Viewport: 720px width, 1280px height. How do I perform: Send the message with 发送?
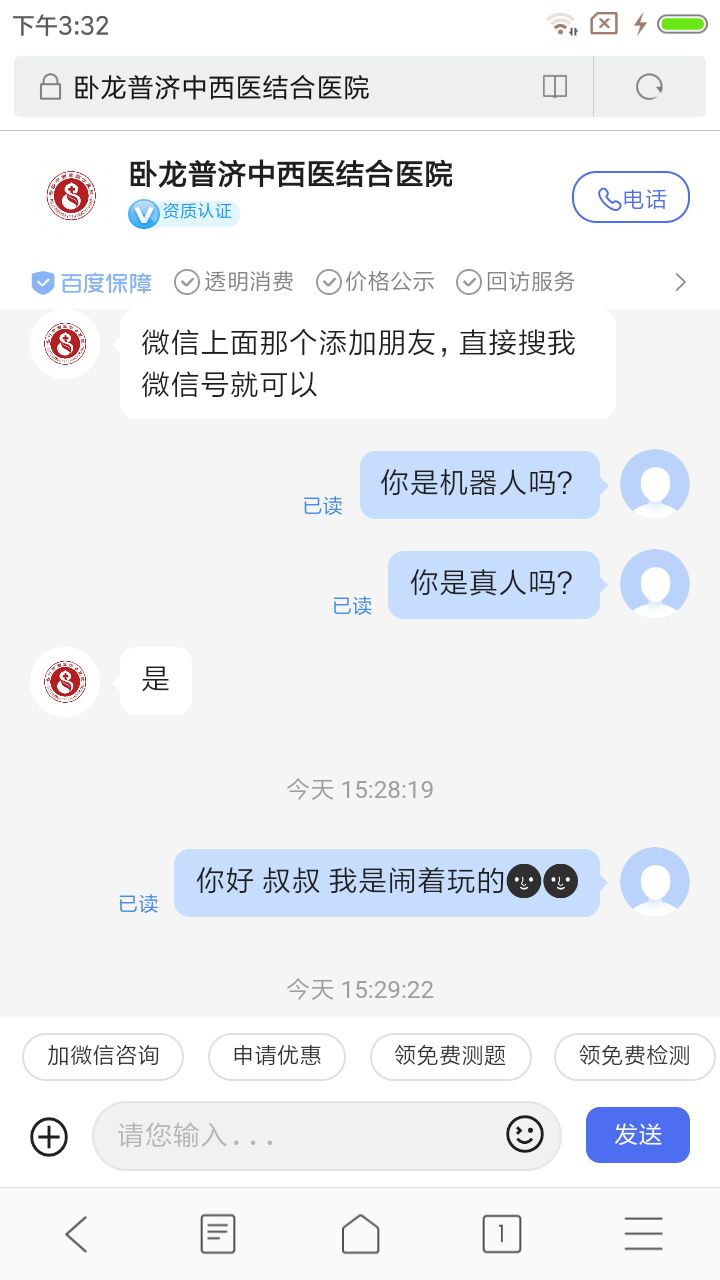pyautogui.click(x=638, y=1135)
